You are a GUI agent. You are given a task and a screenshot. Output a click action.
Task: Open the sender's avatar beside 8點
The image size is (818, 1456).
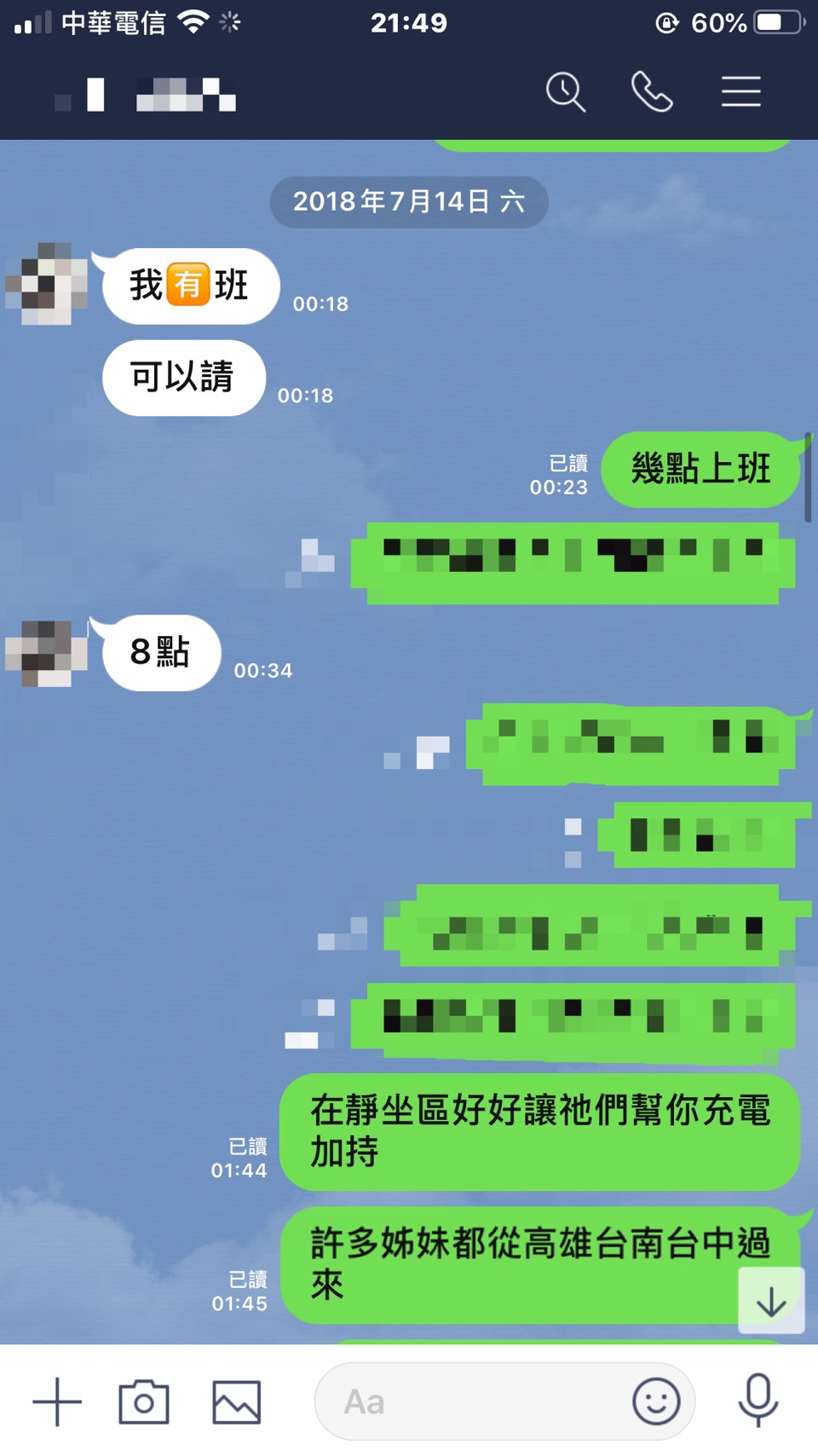pos(47,653)
